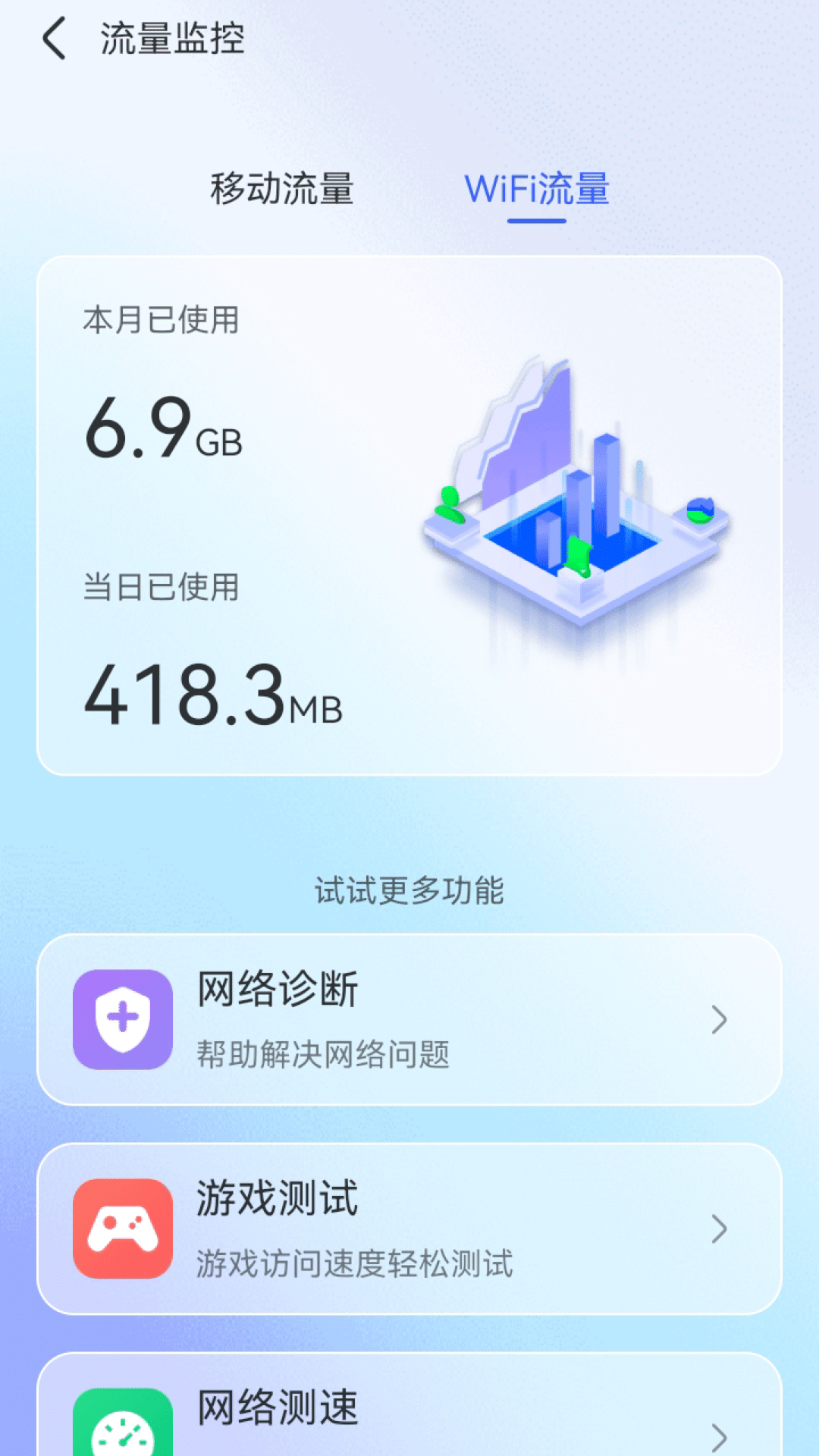Click the blue underline beneath WiFi流量
The width and height of the screenshot is (819, 1456).
tap(537, 221)
